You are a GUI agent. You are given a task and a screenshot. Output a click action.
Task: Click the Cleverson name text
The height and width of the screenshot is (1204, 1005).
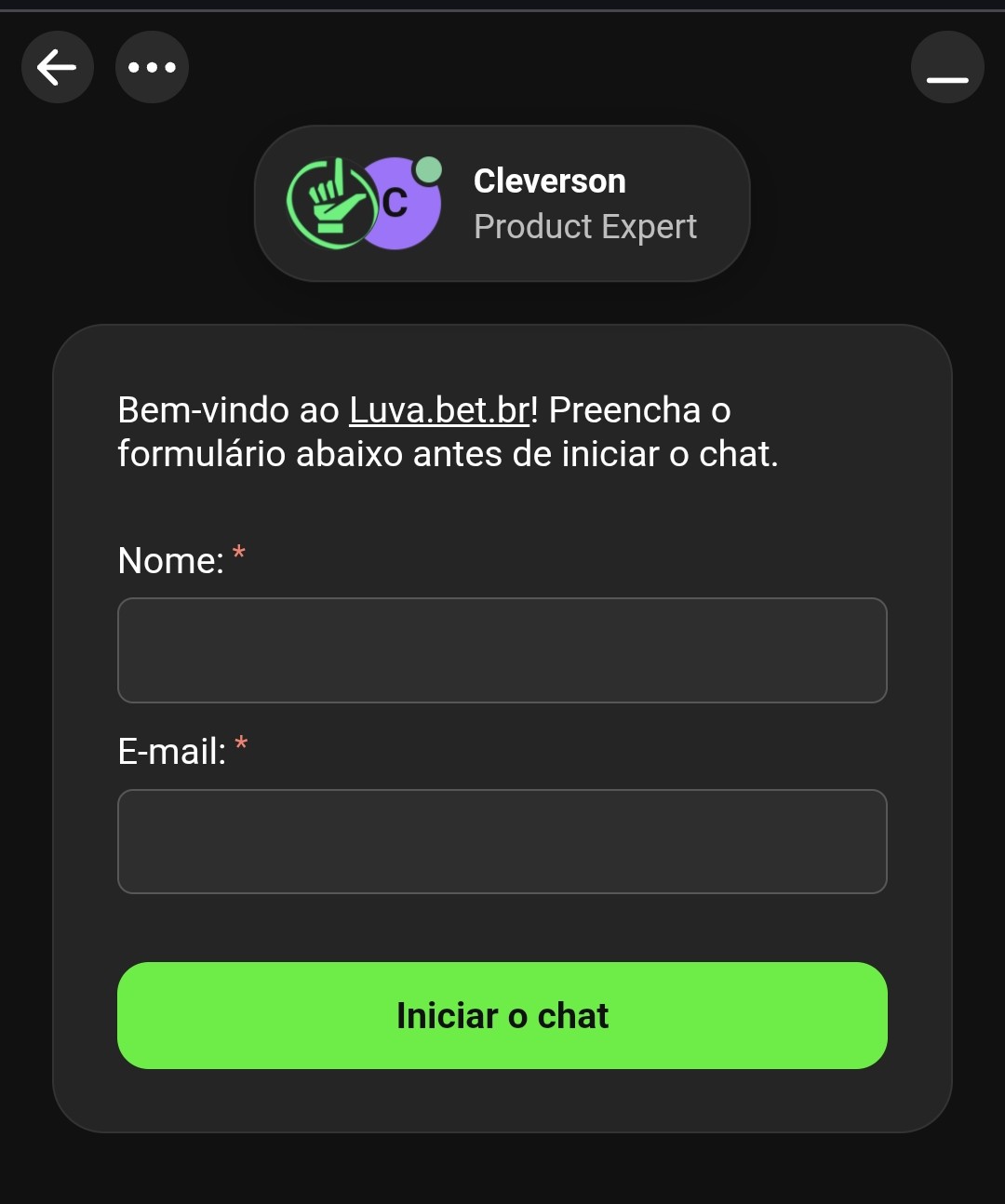[550, 181]
